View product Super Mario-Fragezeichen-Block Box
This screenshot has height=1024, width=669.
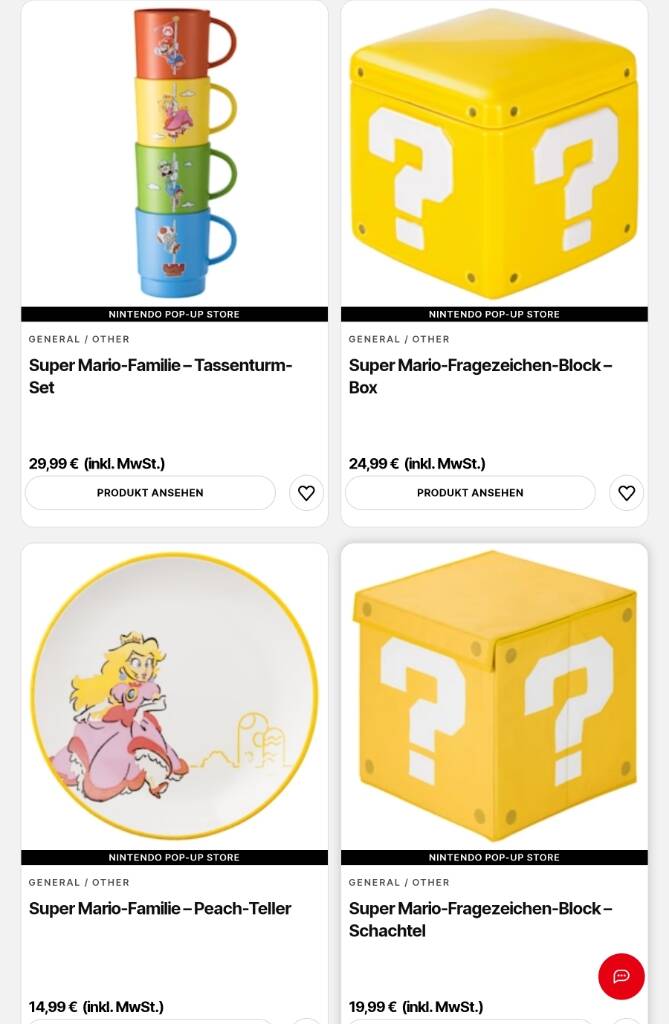pyautogui.click(x=470, y=493)
